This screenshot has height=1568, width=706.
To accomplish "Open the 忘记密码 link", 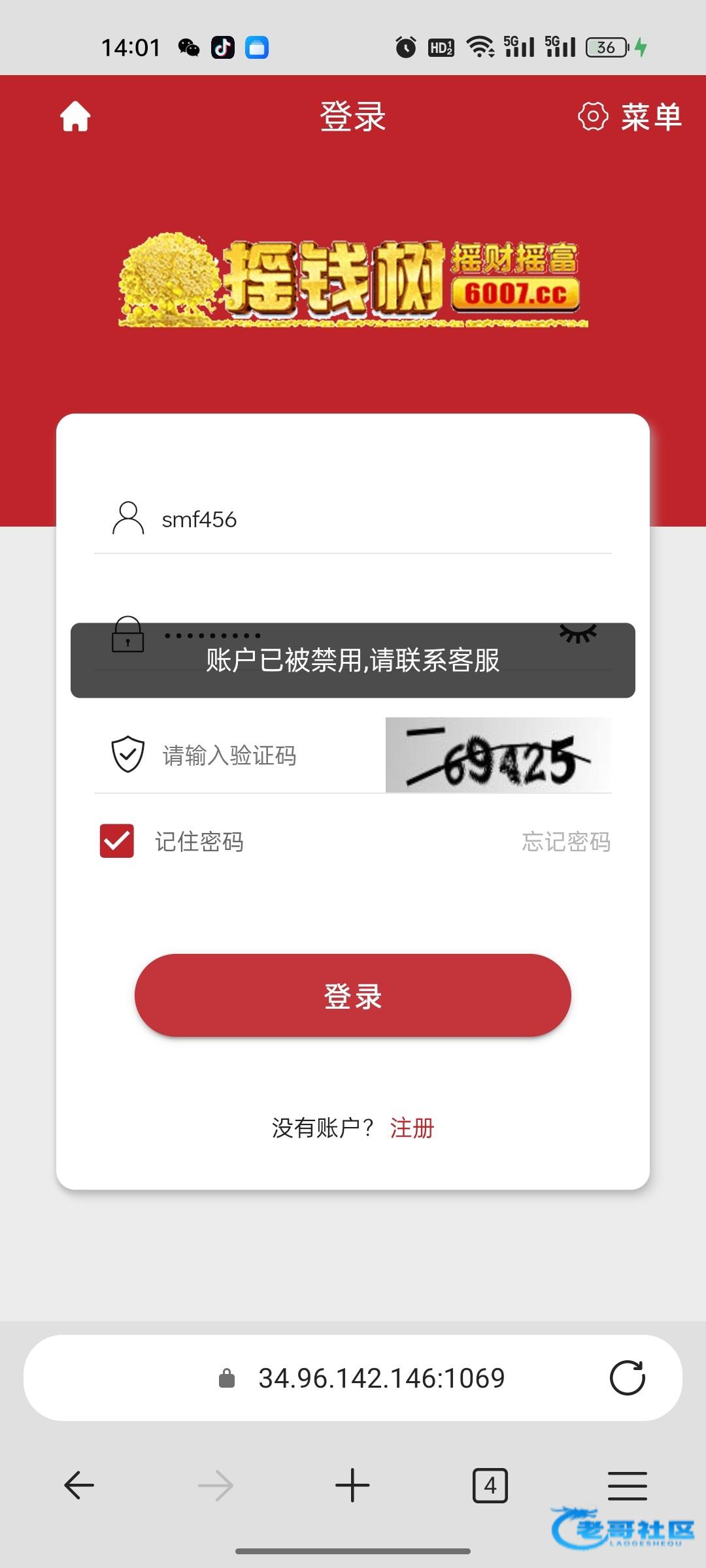I will point(566,841).
